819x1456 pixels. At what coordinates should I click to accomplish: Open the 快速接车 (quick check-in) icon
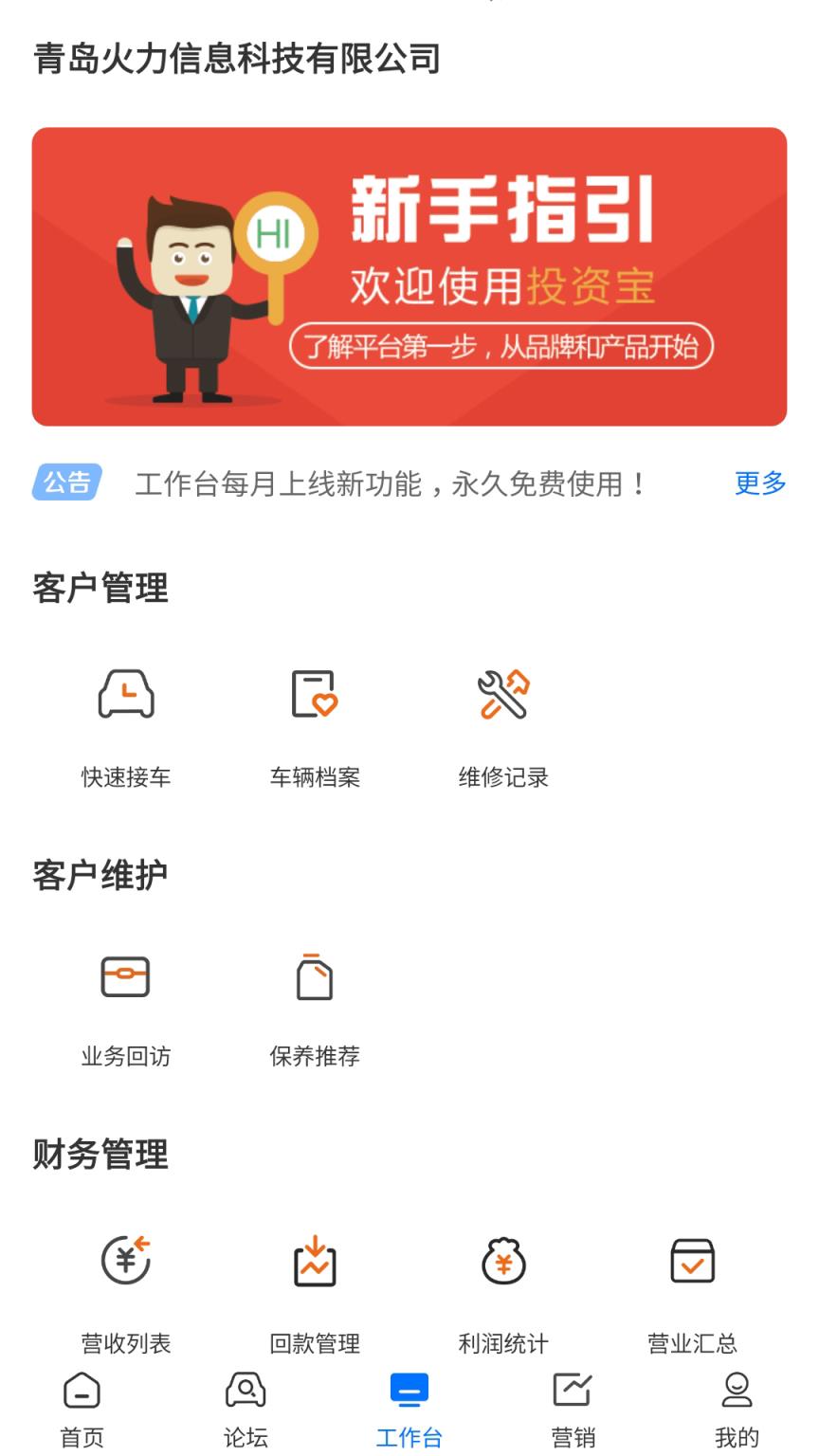126,695
